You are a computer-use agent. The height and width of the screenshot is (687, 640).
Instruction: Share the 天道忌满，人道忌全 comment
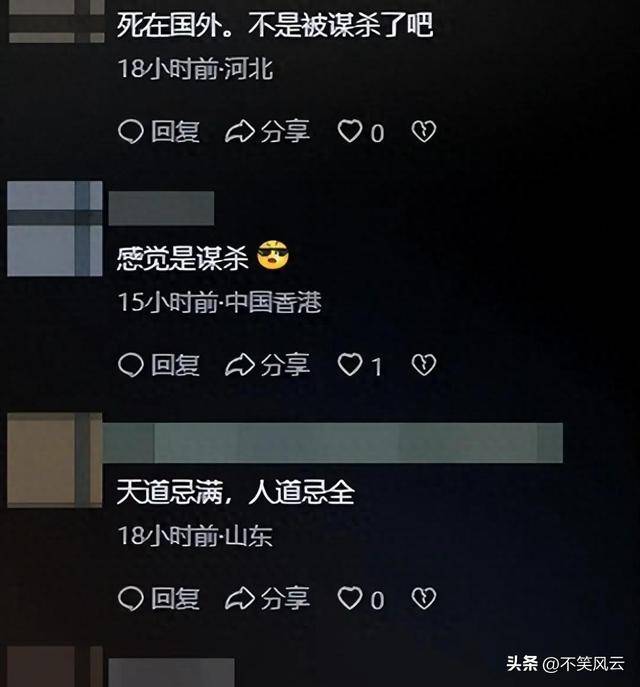coord(268,598)
